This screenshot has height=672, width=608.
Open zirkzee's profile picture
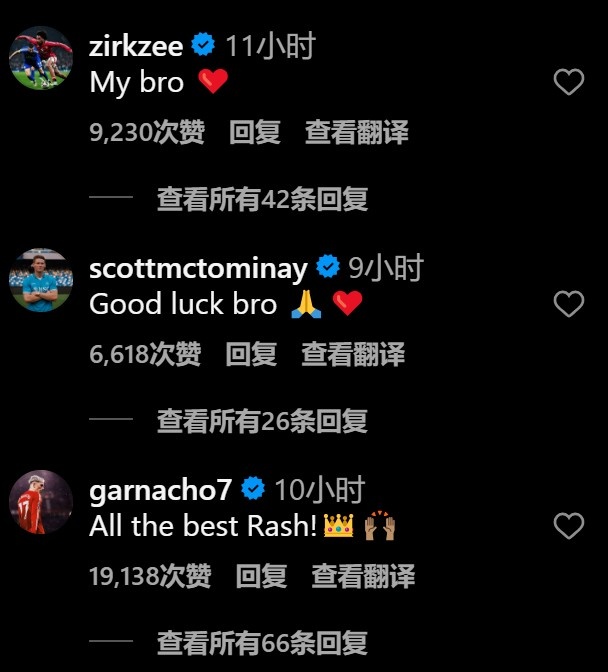41,58
